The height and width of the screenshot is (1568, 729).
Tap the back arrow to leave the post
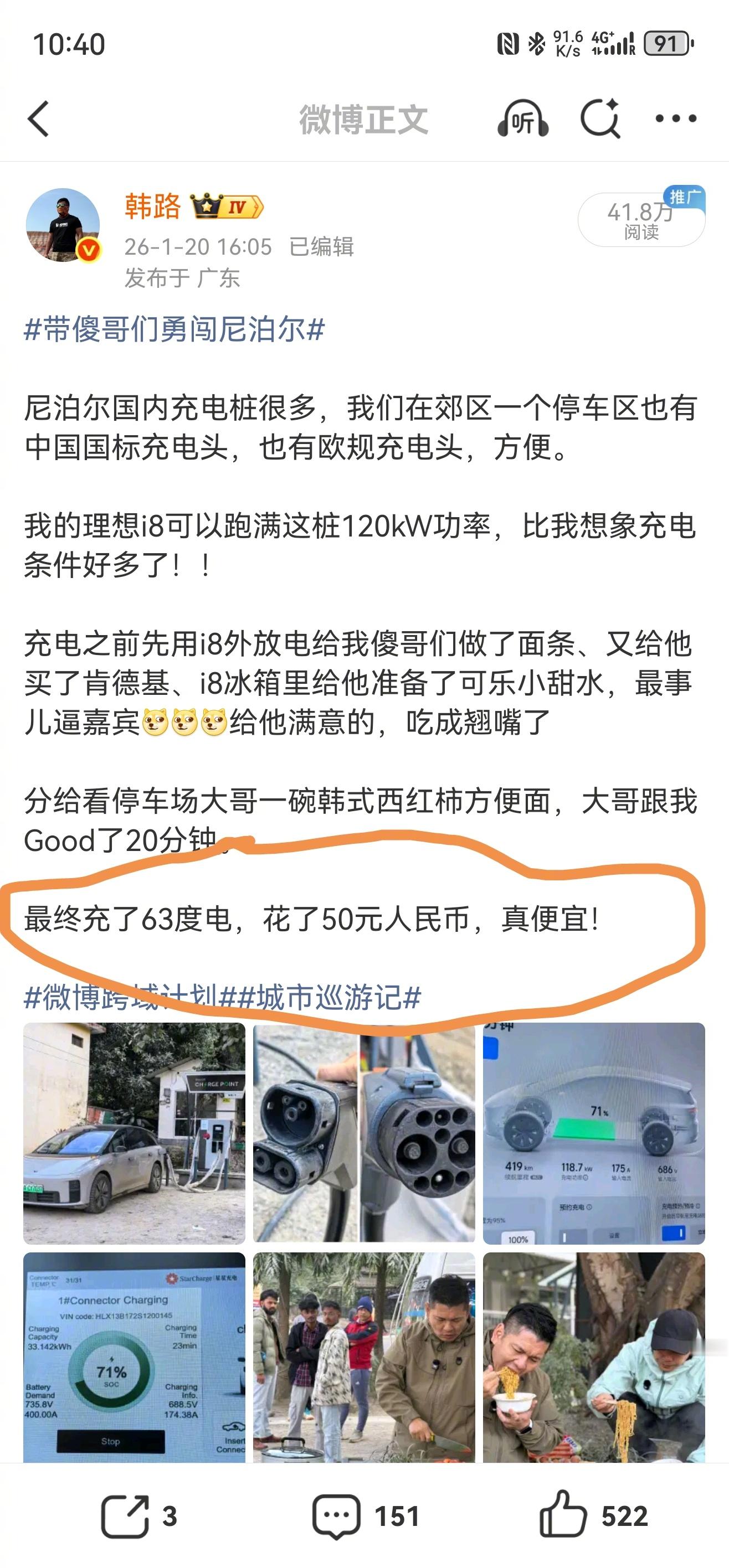point(38,119)
